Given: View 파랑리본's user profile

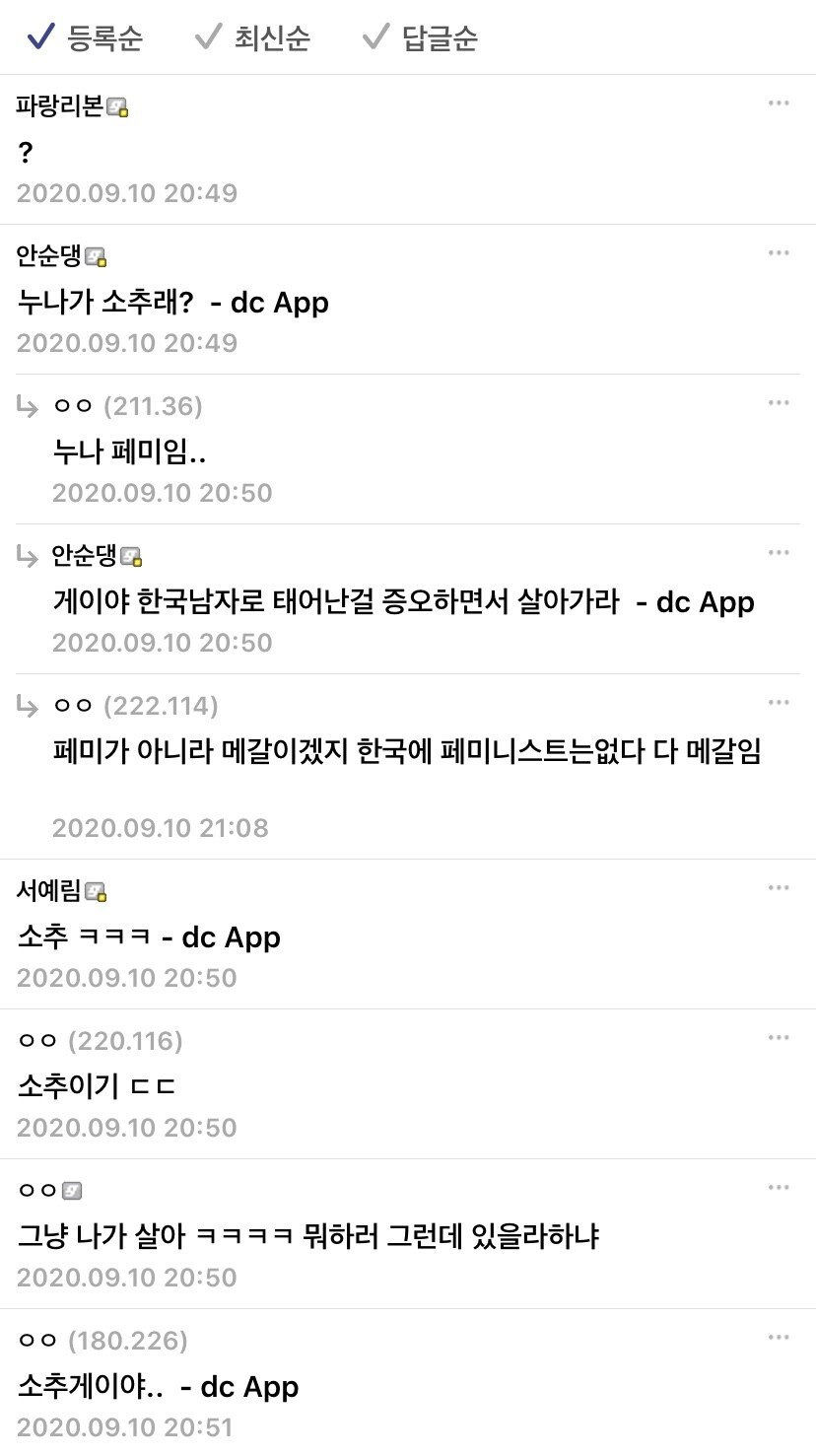Looking at the screenshot, I should tap(59, 106).
